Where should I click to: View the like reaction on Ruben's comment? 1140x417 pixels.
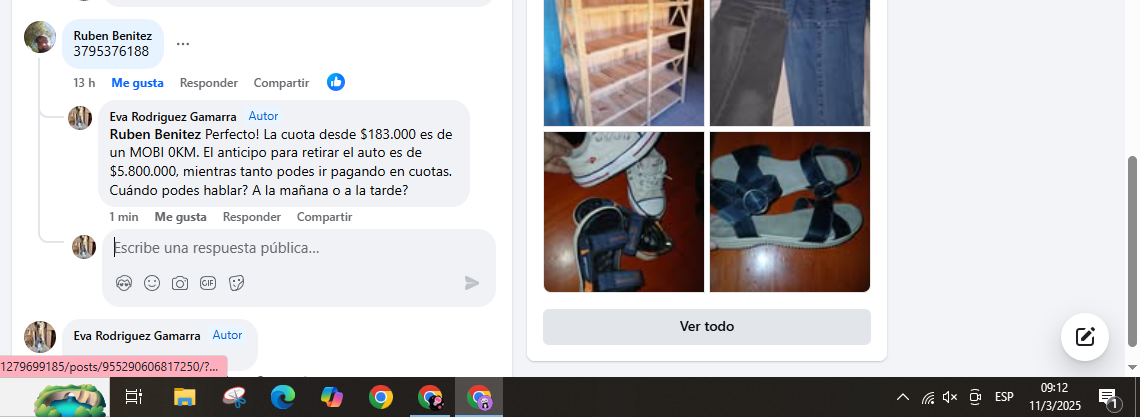336,82
